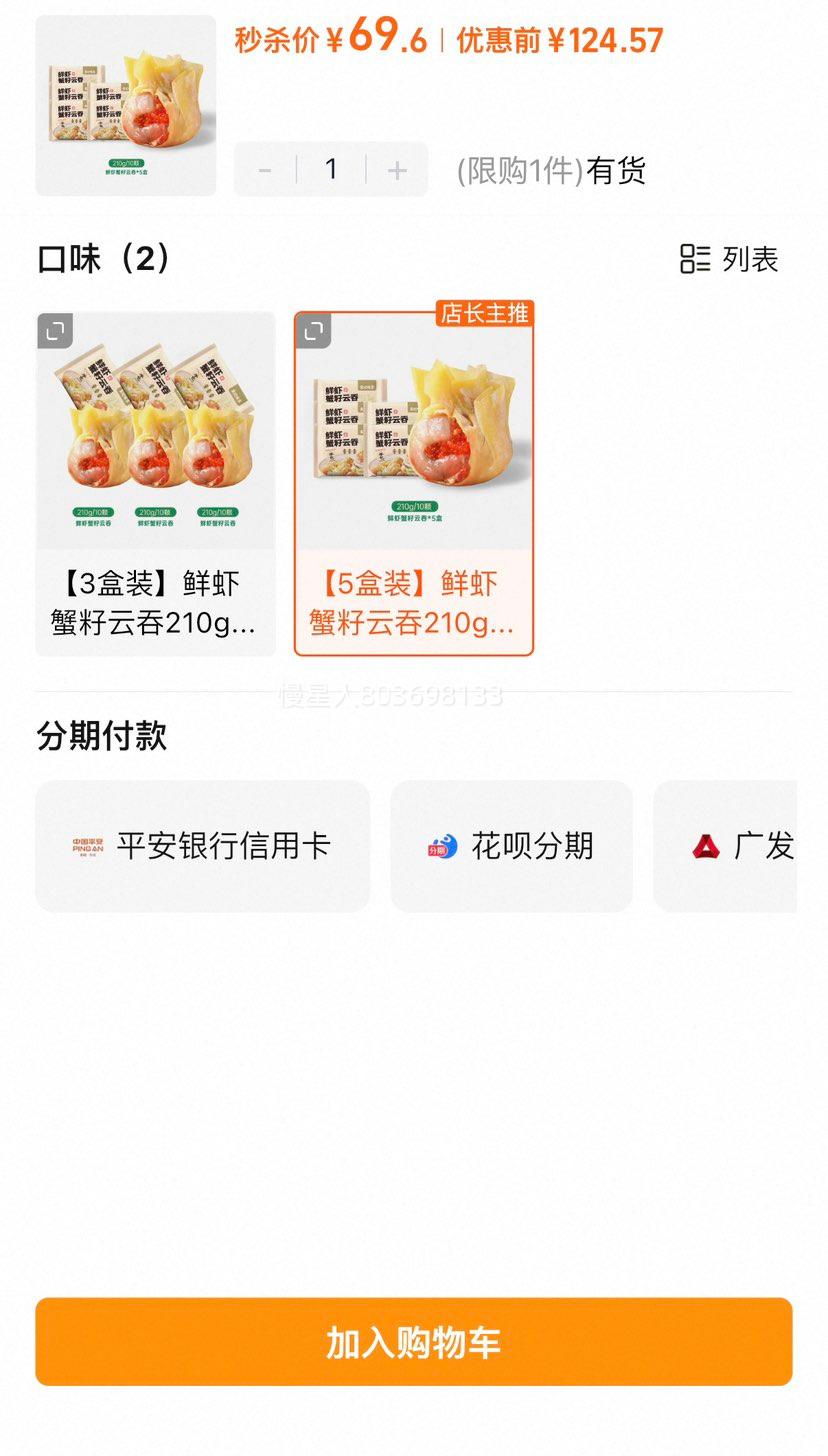
Task: Click the main product thumbnail image
Action: pos(124,102)
